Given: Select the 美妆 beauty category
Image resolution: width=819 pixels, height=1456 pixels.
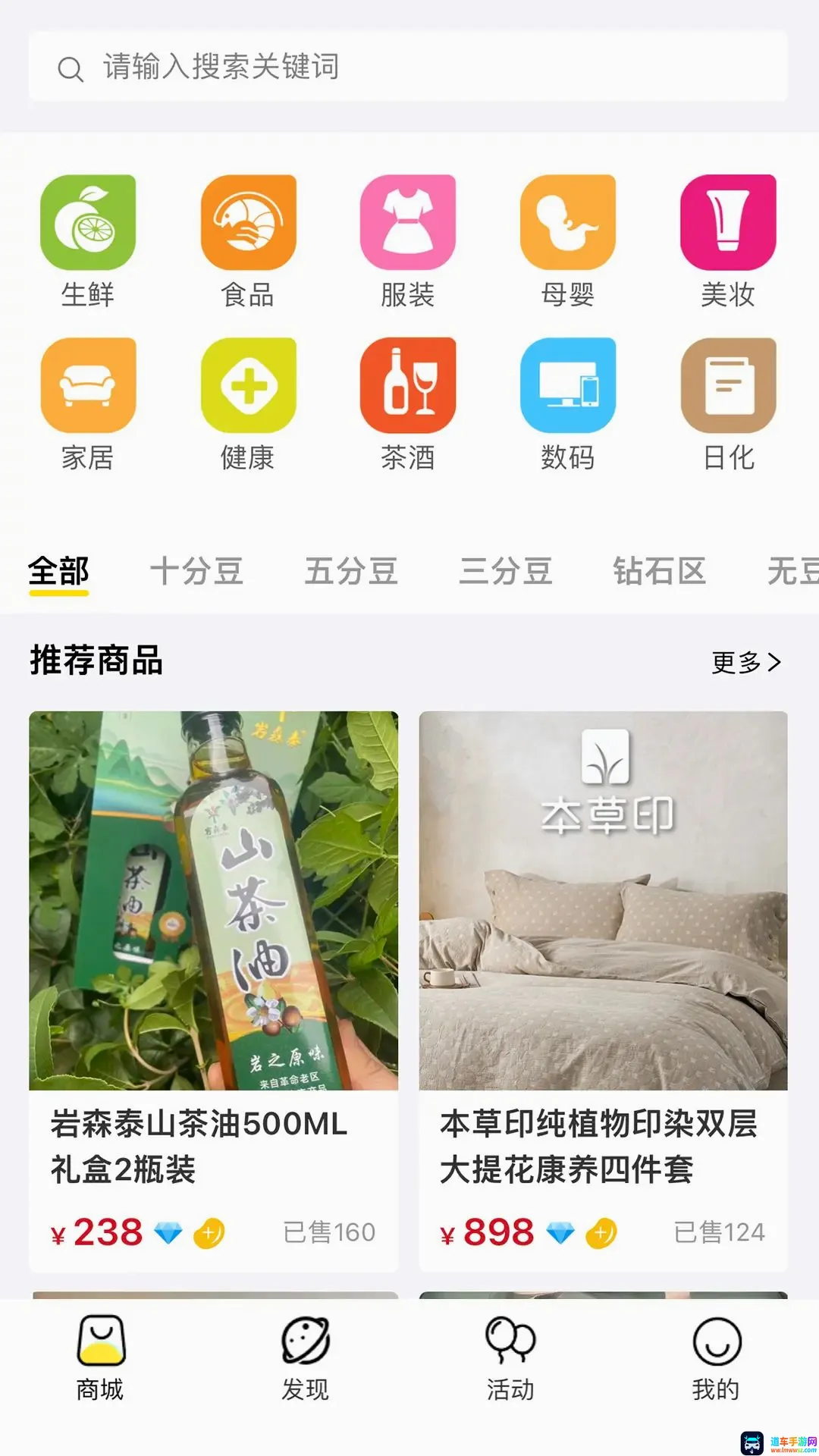Looking at the screenshot, I should tap(728, 242).
